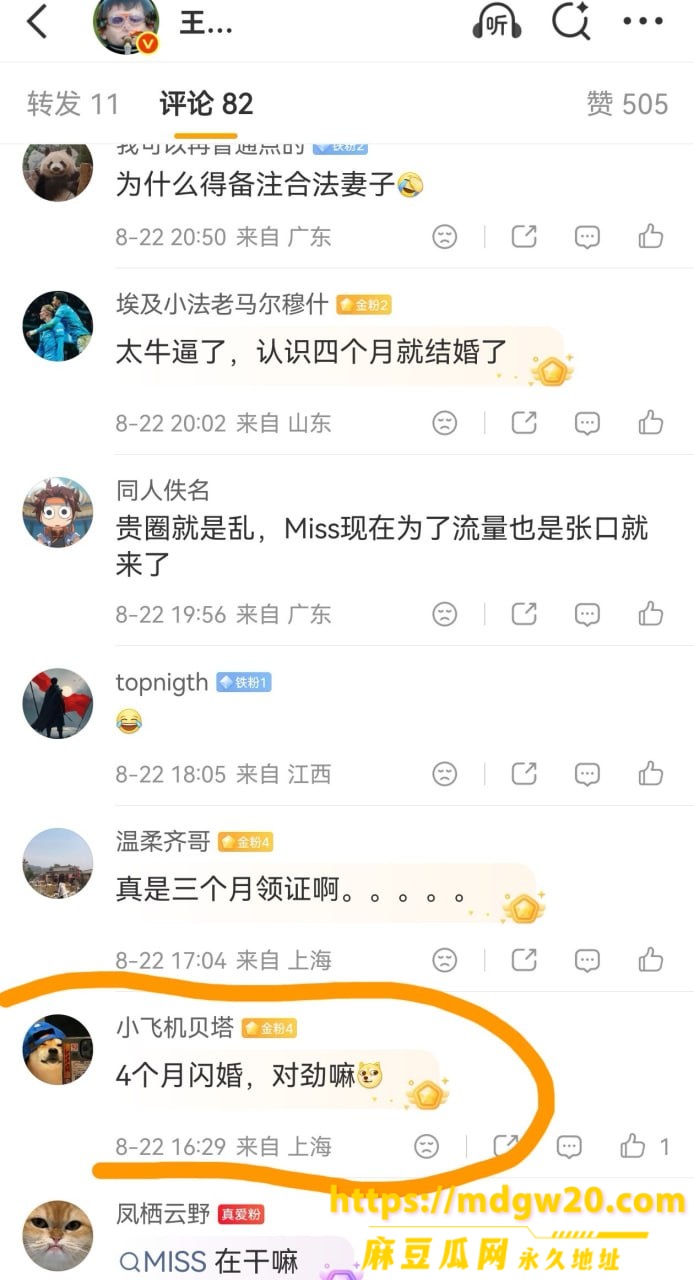Open 温柔齐哥's profile avatar
Screen dimensions: 694x1280
pyautogui.click(x=58, y=863)
